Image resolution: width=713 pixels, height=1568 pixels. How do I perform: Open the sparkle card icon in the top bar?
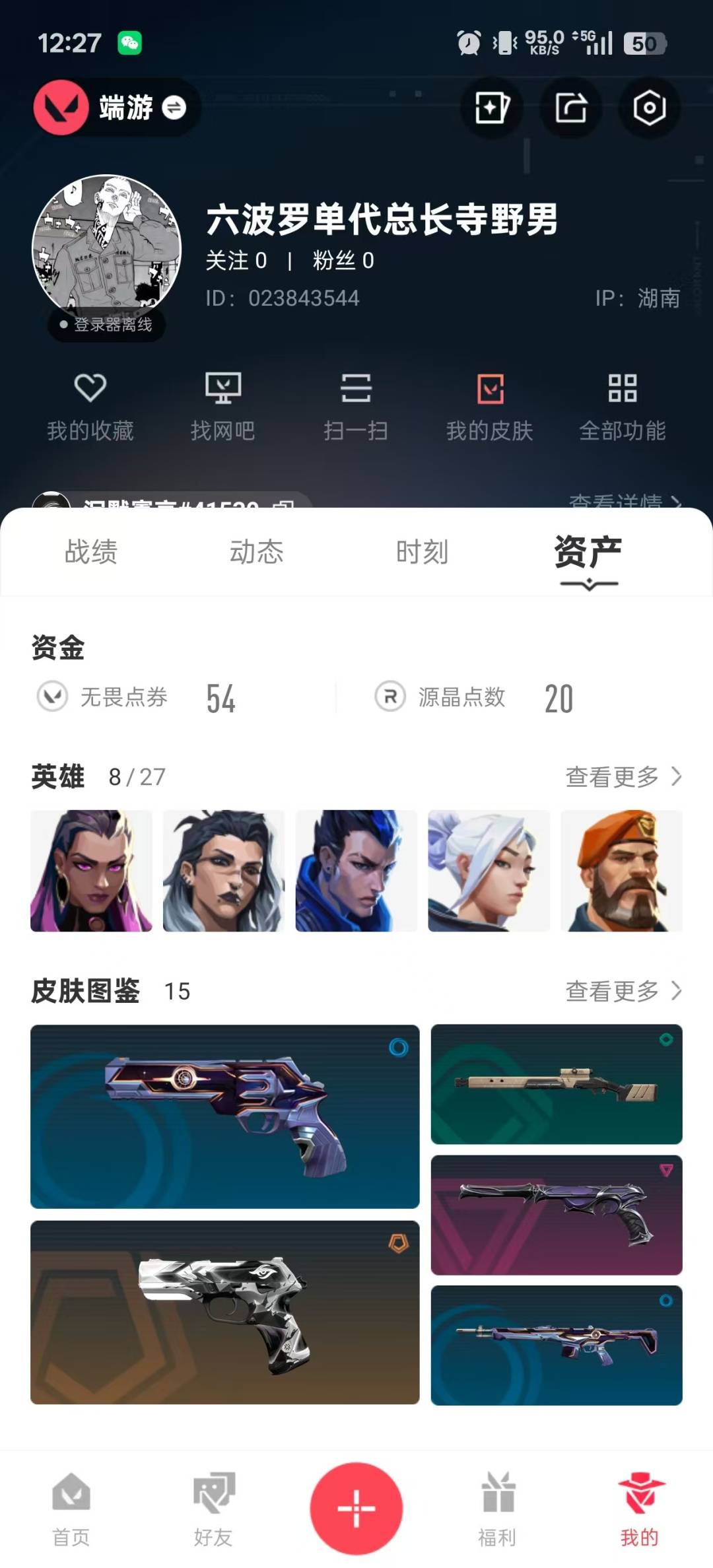492,108
